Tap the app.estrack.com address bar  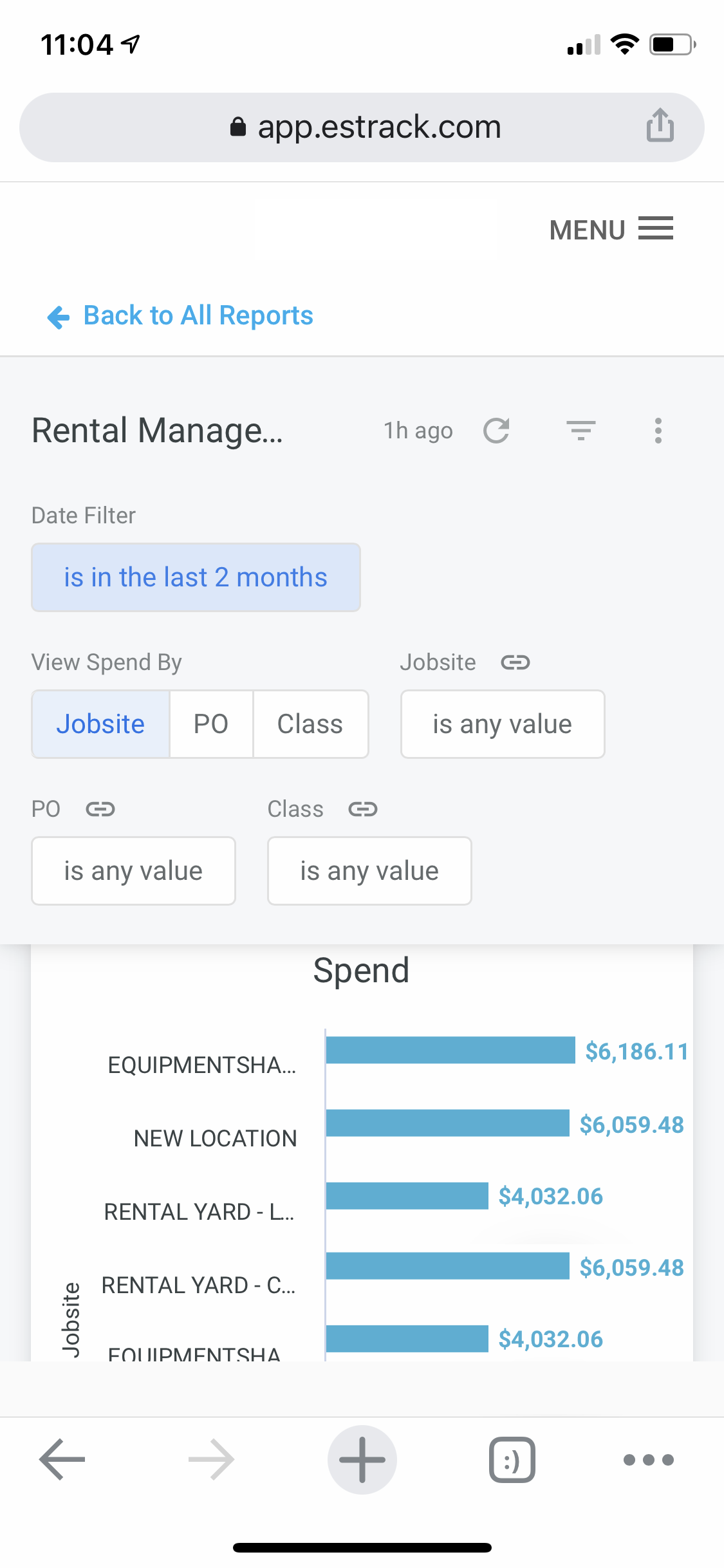click(362, 126)
